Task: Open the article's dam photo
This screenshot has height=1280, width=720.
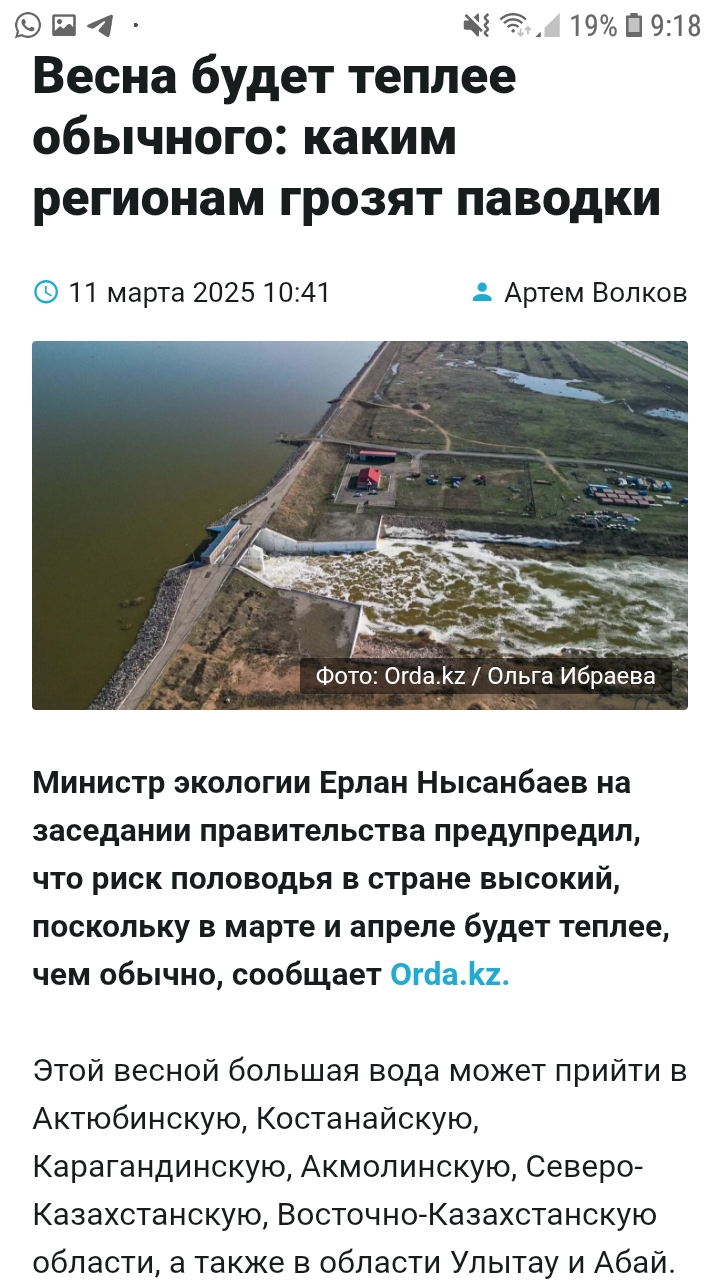Action: (360, 524)
